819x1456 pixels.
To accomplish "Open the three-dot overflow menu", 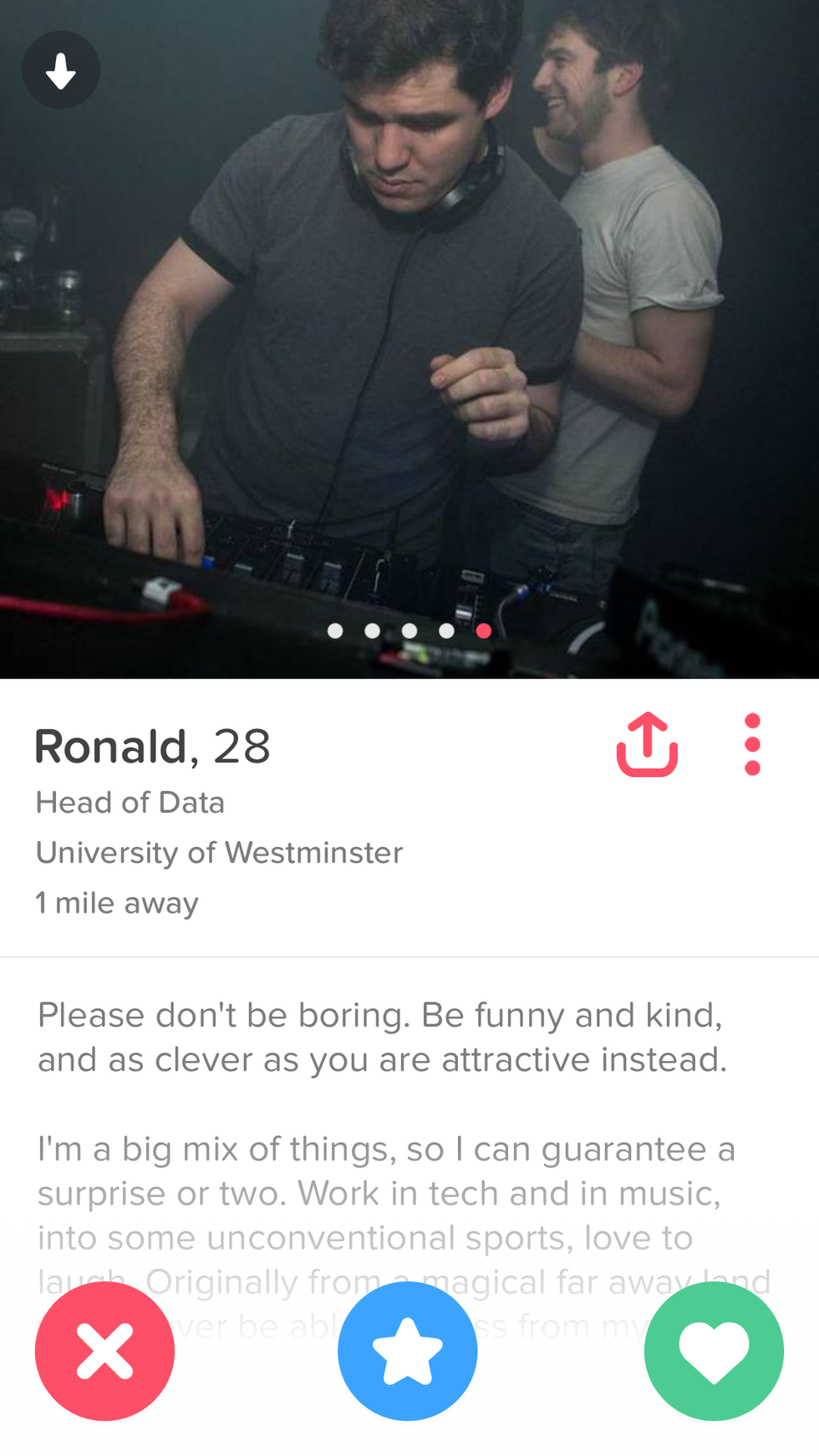I will pos(751,744).
